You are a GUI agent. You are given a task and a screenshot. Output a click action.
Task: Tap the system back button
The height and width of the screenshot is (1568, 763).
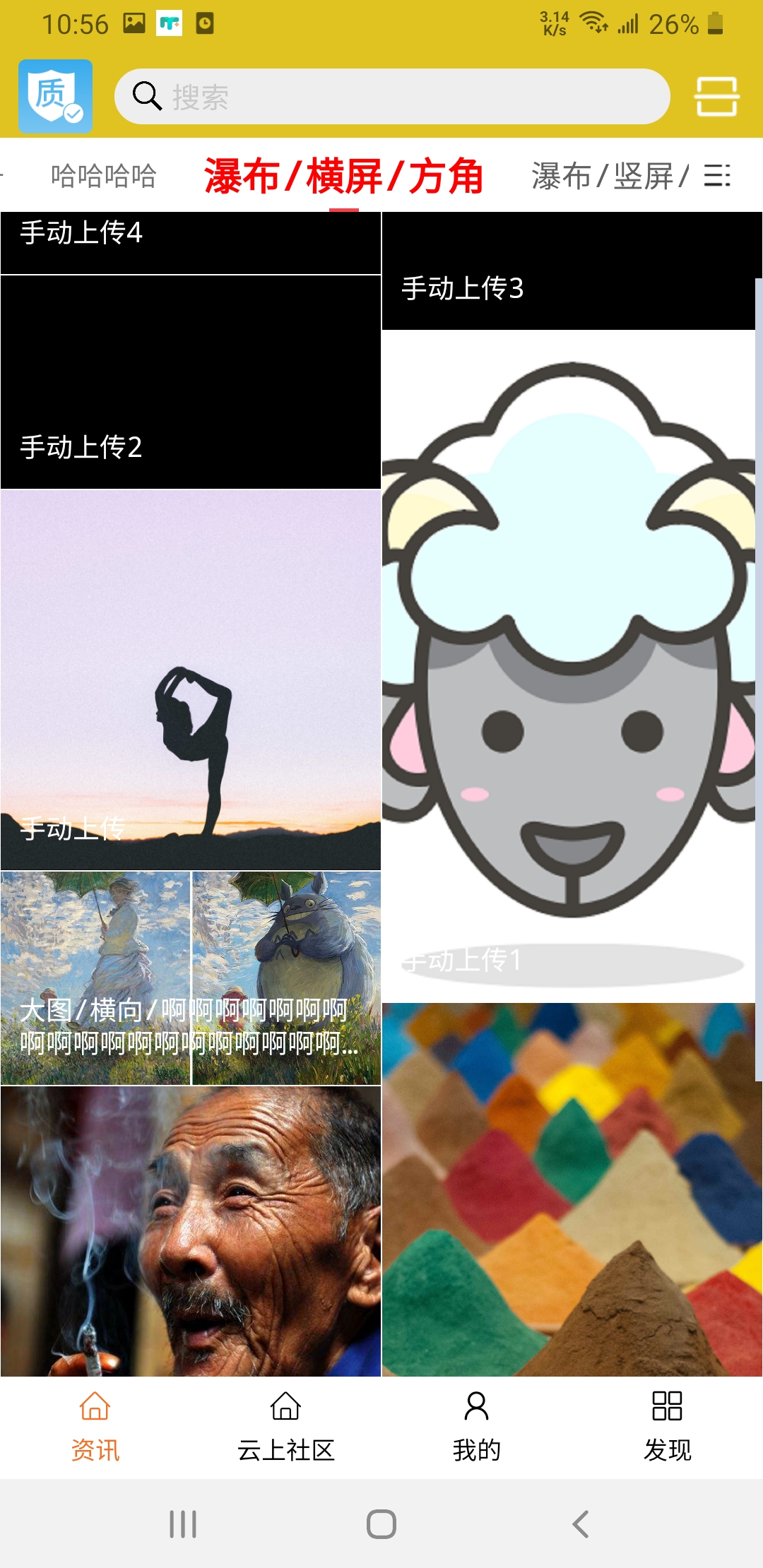[x=581, y=1524]
